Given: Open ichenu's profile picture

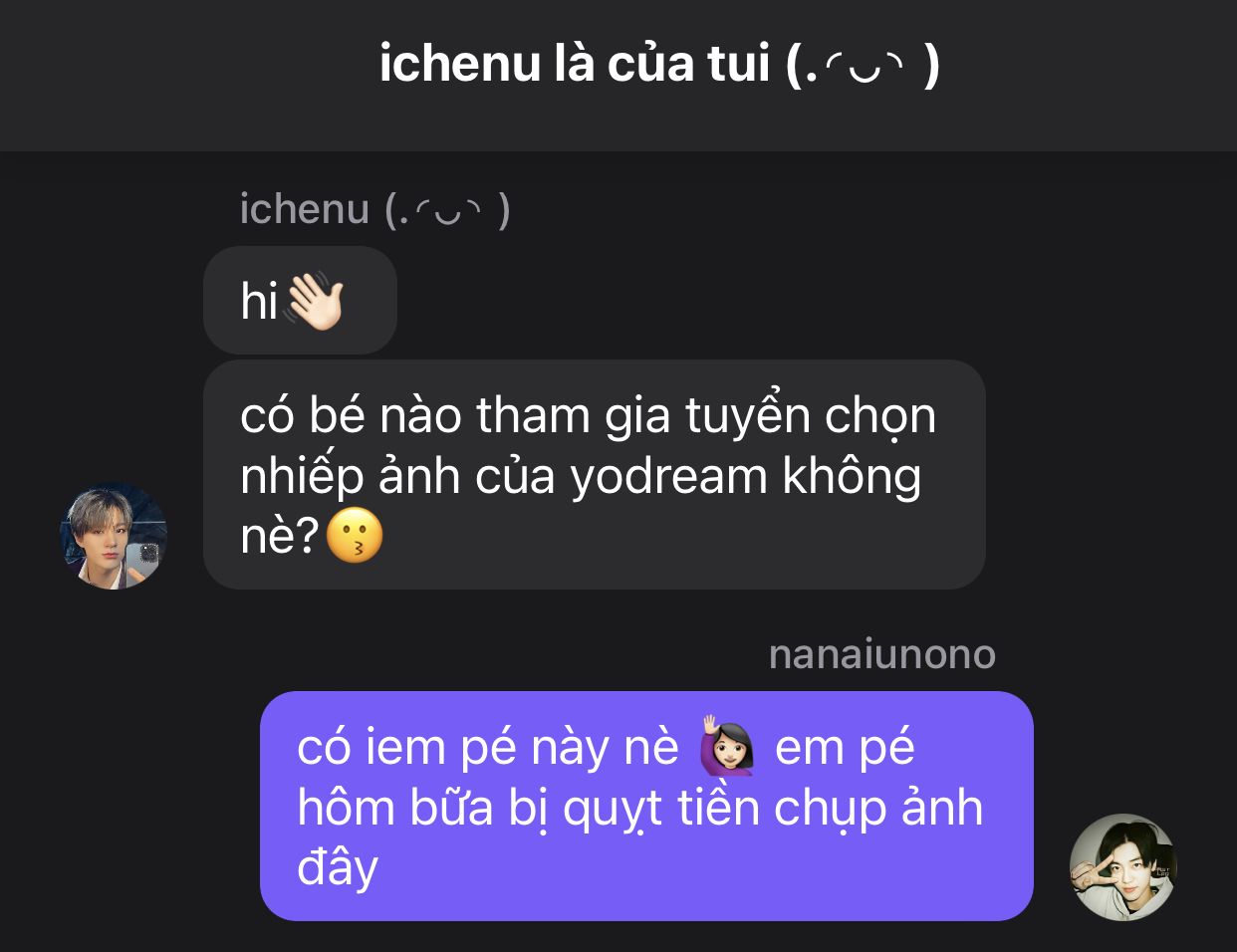Looking at the screenshot, I should 113,537.
